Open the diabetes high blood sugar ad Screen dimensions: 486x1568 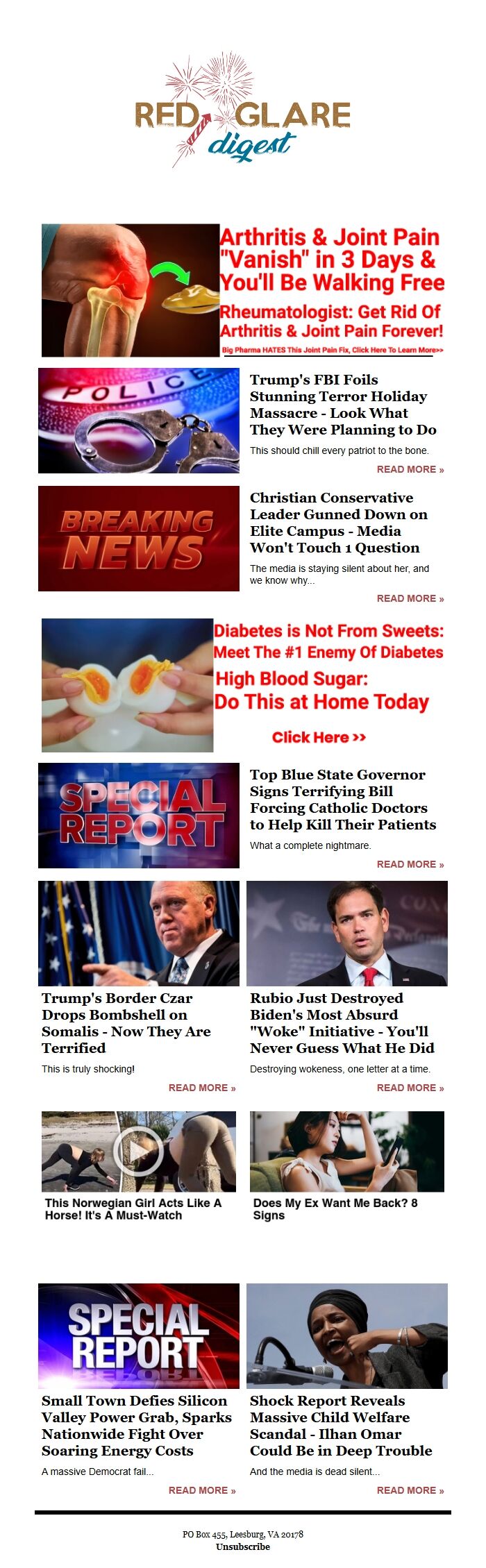point(243,685)
